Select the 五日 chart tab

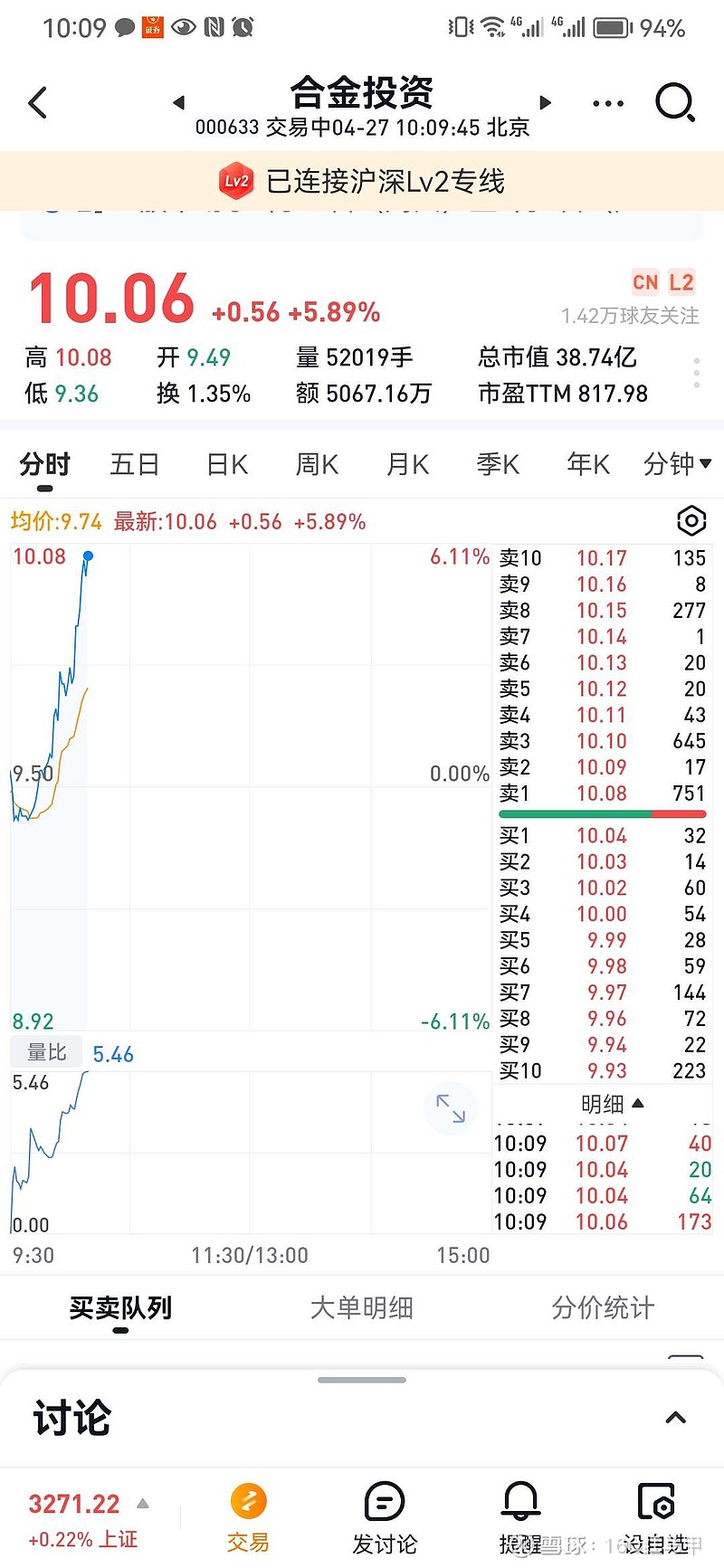pos(135,464)
